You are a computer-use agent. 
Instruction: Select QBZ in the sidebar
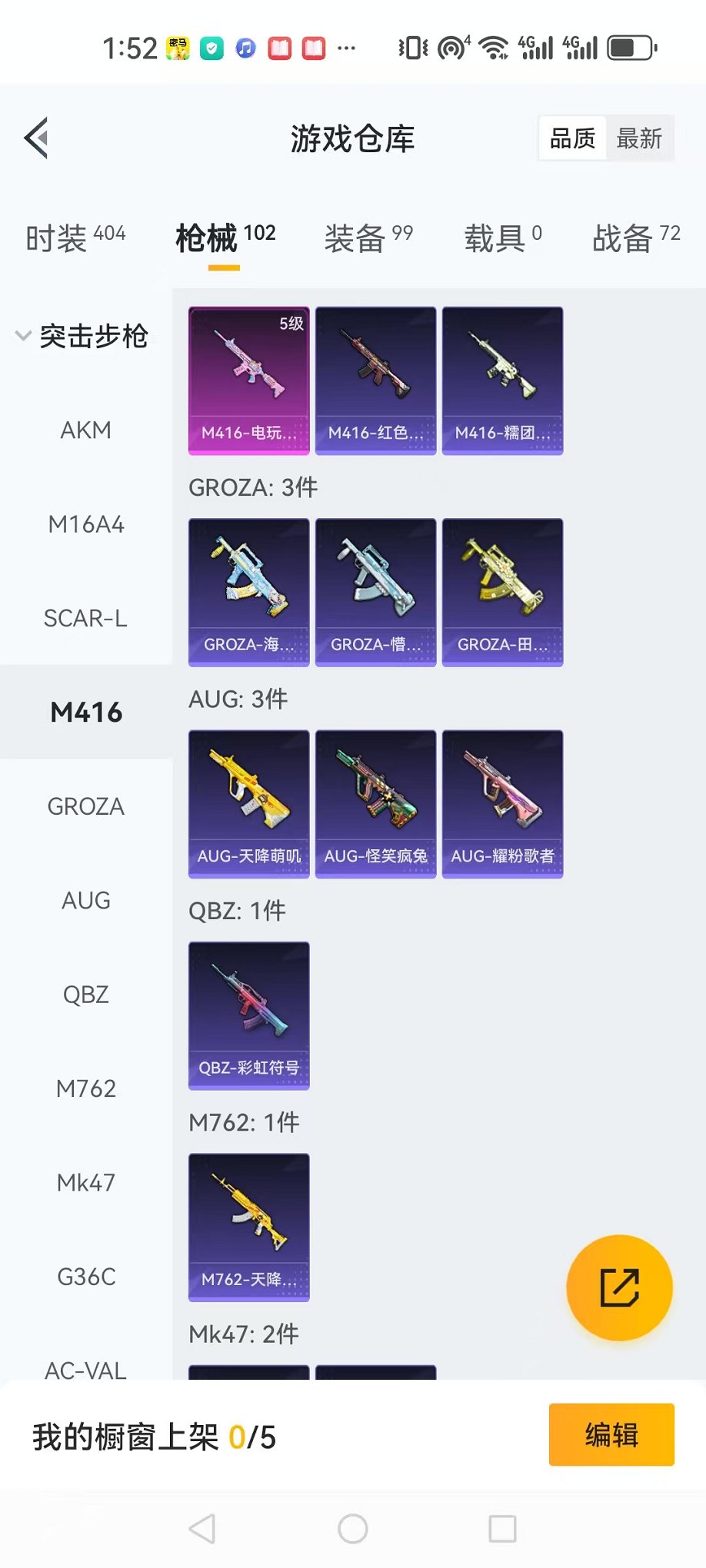tap(85, 995)
